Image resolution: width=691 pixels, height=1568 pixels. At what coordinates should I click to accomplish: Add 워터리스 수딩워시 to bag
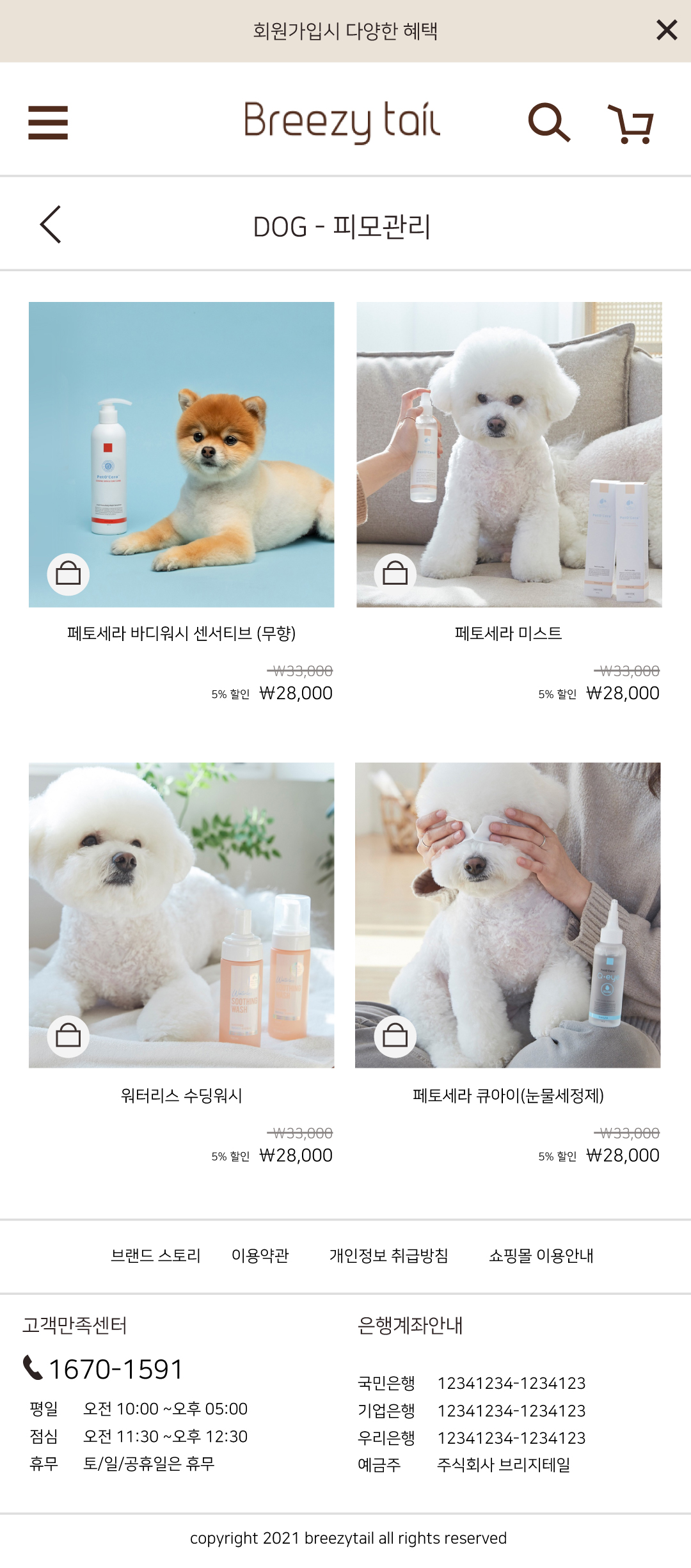point(68,1036)
